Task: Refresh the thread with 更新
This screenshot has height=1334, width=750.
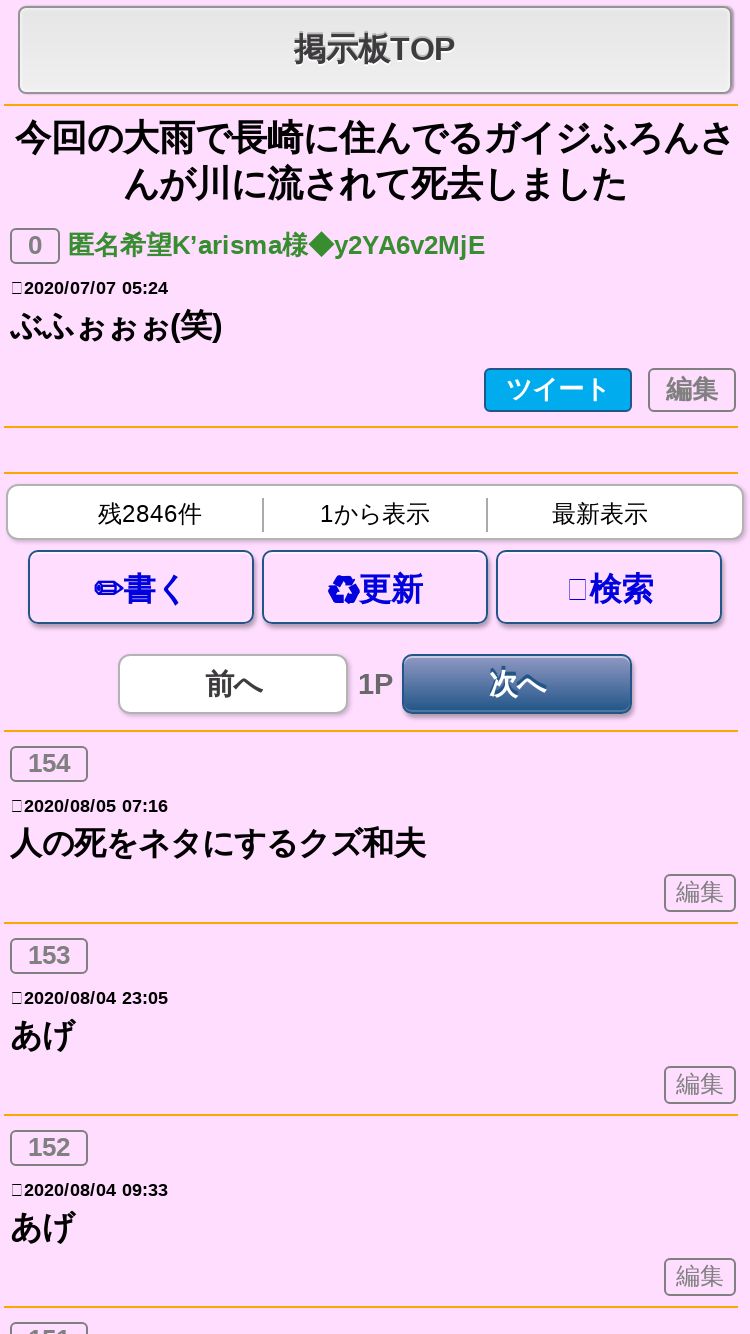Action: click(x=375, y=588)
